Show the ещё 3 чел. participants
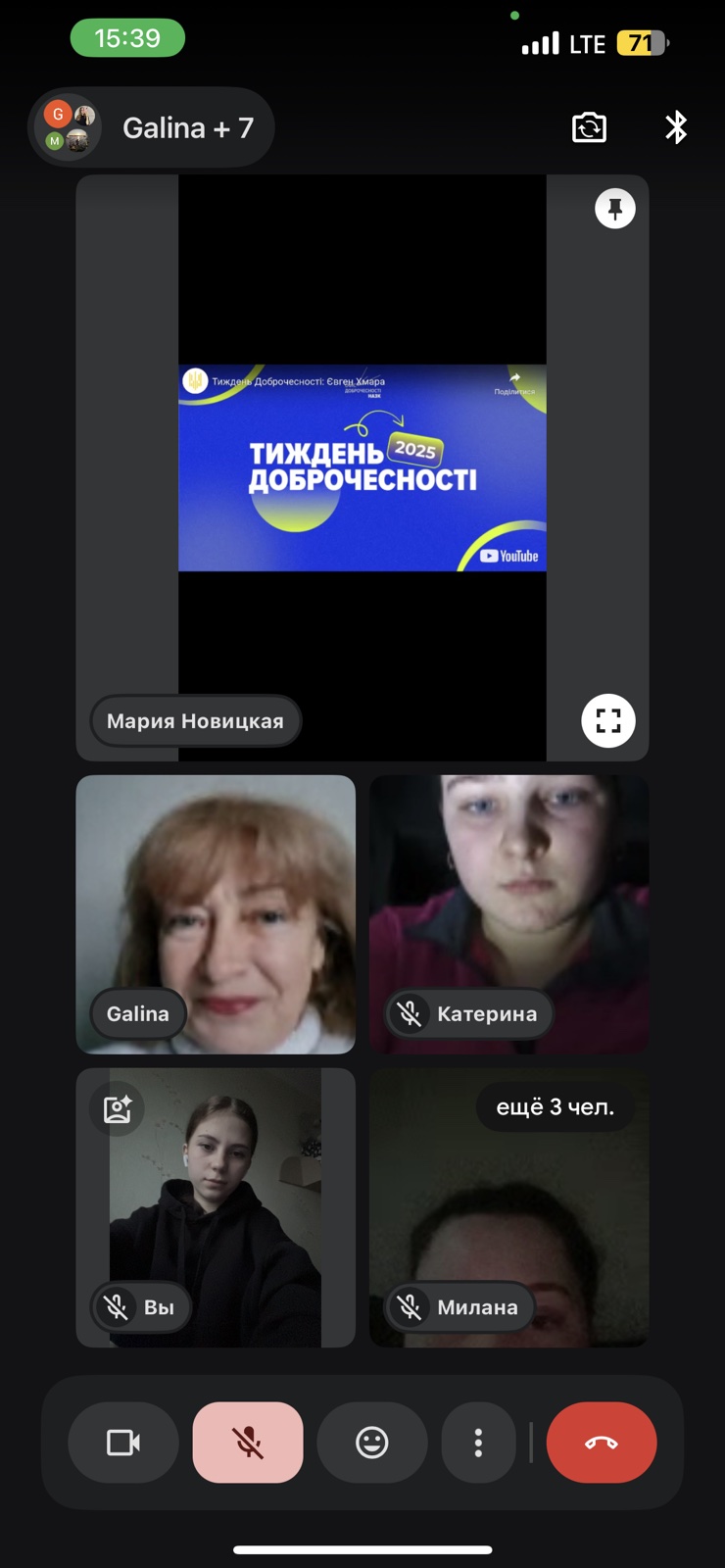Screen dimensions: 725x1568 (x=555, y=1107)
